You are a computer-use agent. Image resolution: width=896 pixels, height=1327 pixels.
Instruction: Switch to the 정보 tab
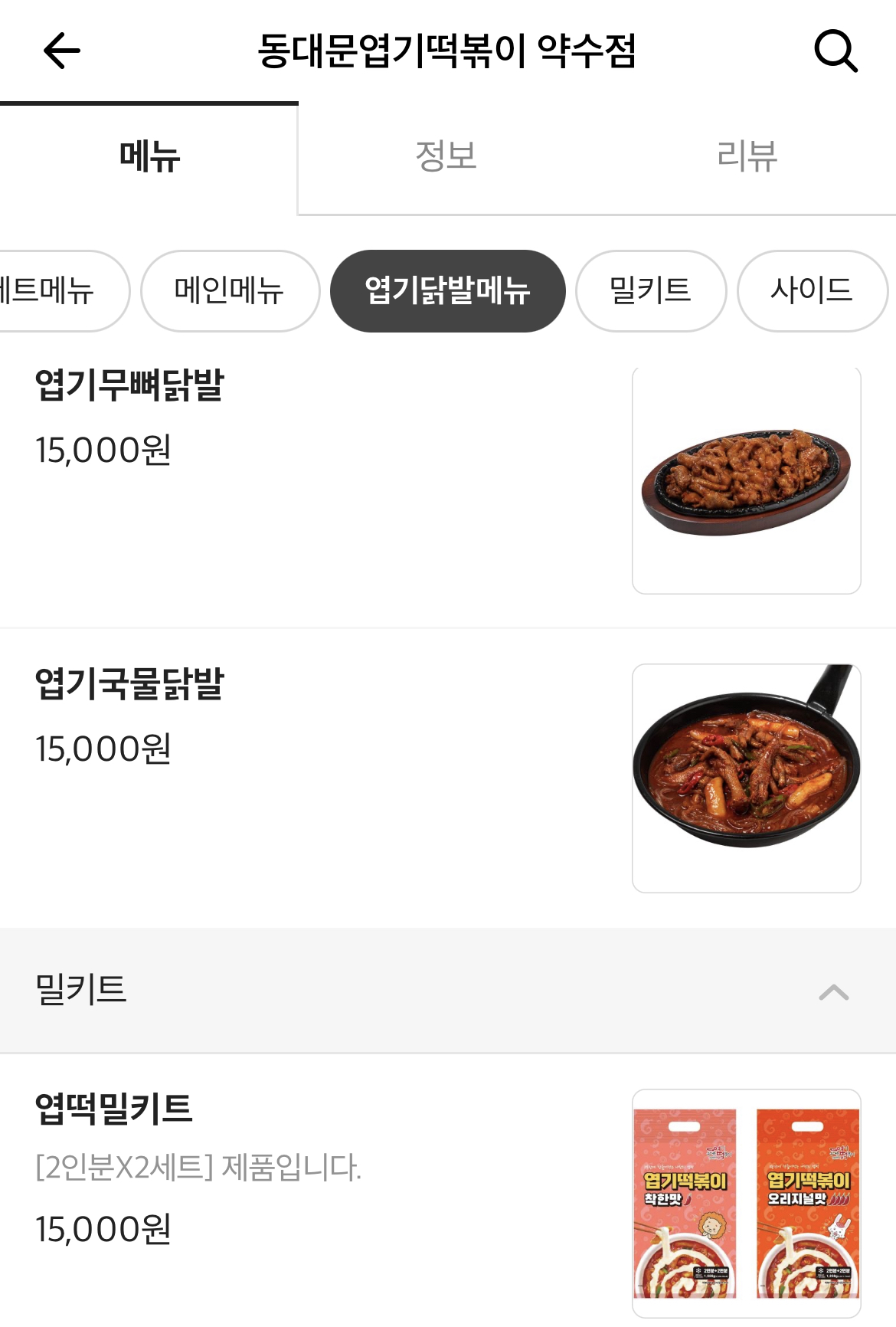point(446,156)
